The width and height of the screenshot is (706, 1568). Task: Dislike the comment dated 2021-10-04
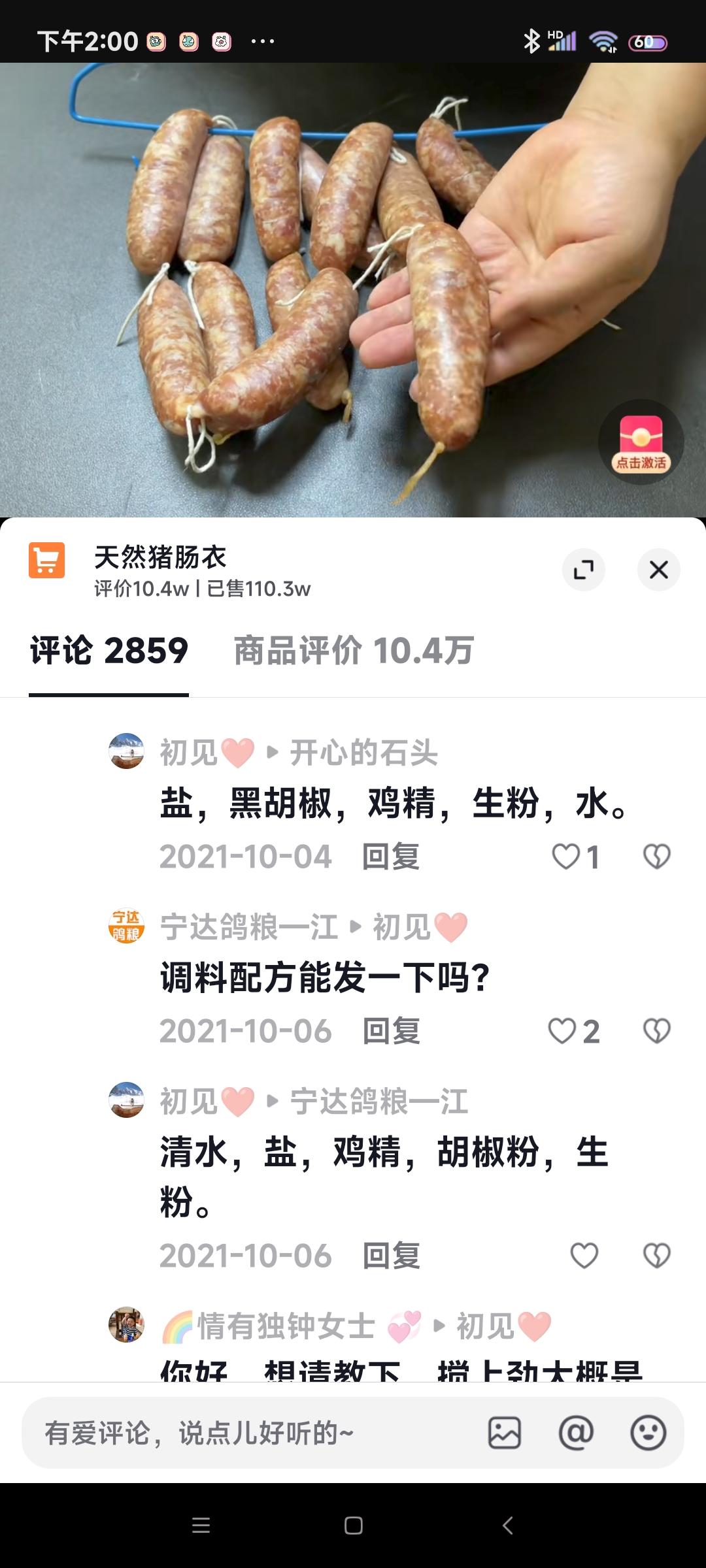tap(656, 857)
